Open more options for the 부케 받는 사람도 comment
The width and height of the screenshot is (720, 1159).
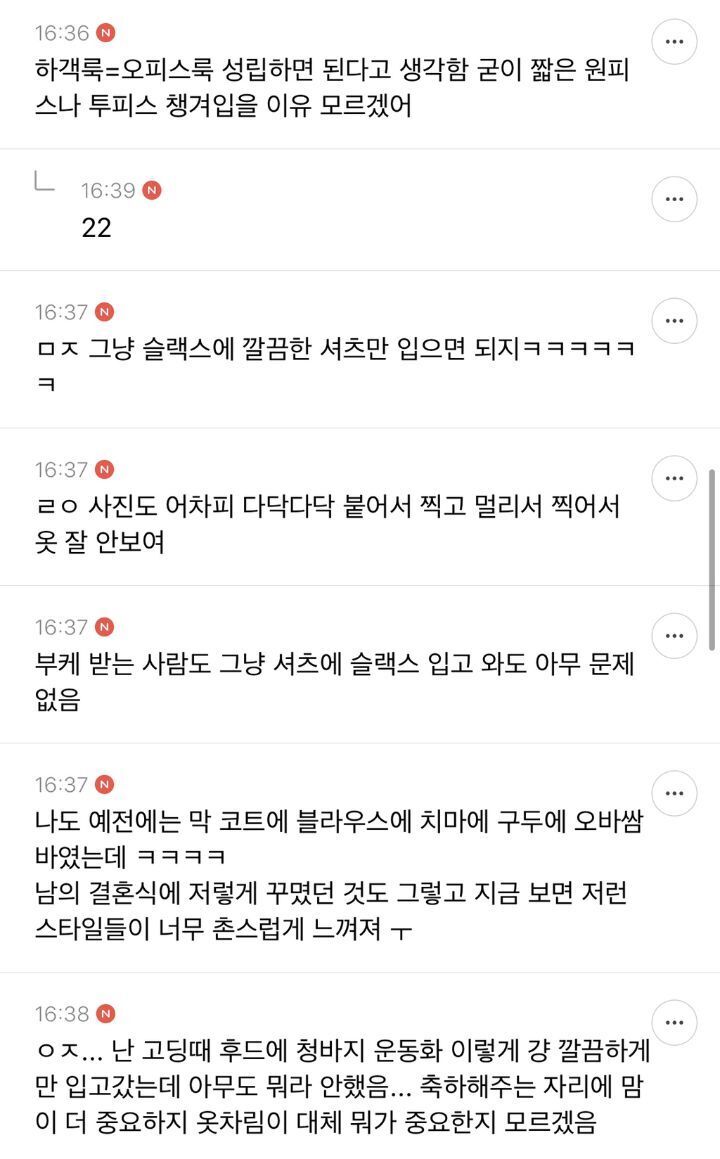[x=674, y=636]
